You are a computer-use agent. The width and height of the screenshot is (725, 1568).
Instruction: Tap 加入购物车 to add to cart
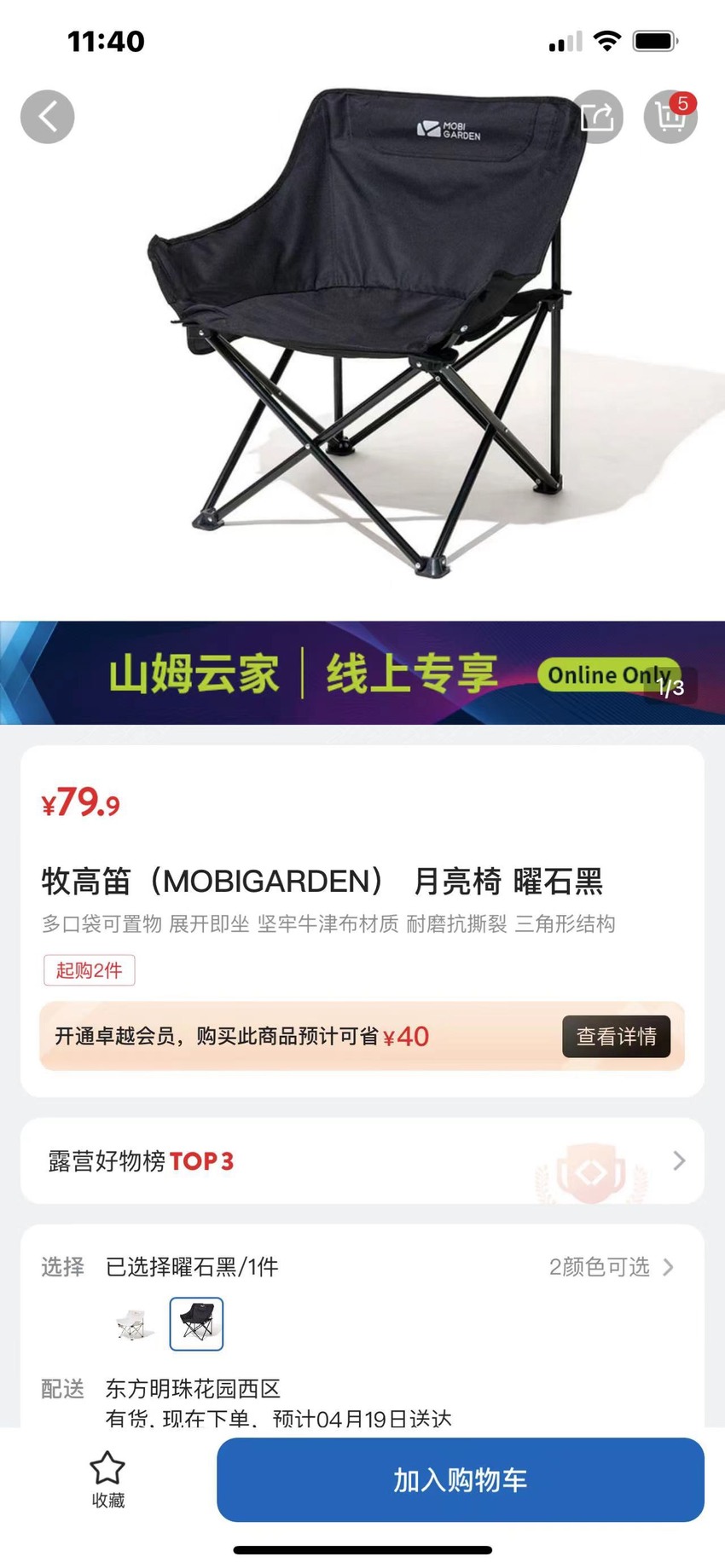(x=461, y=1480)
